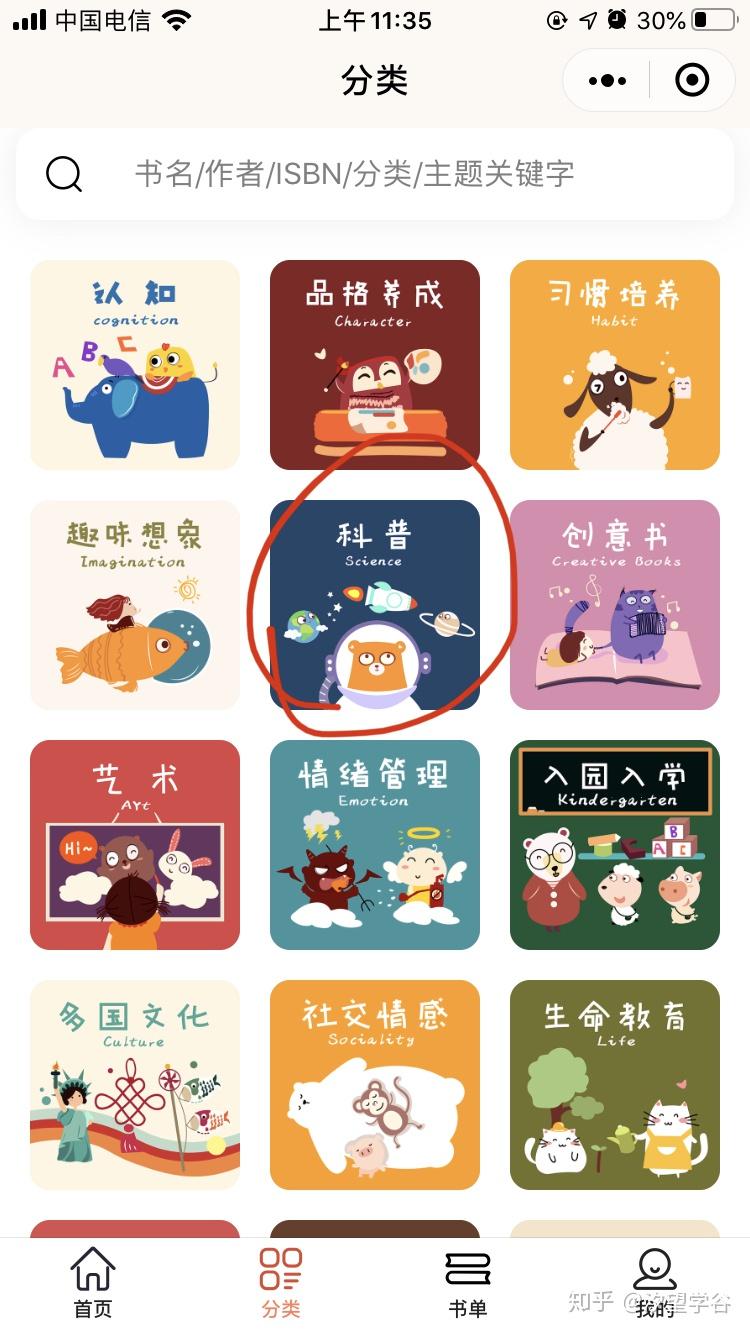
Task: Open the mini program more options menu
Action: 607,81
